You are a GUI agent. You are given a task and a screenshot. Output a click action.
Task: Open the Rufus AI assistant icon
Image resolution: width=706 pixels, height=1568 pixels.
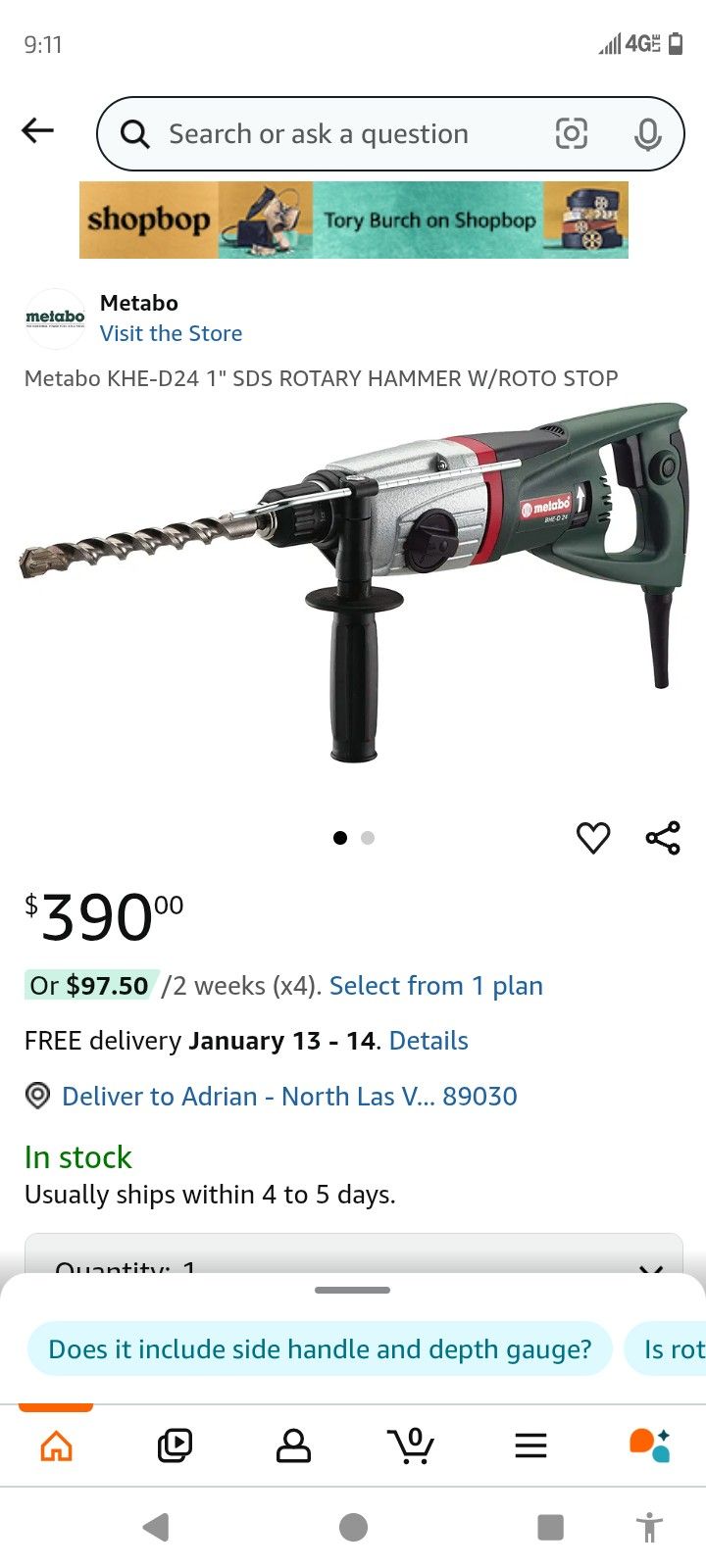point(649,1445)
